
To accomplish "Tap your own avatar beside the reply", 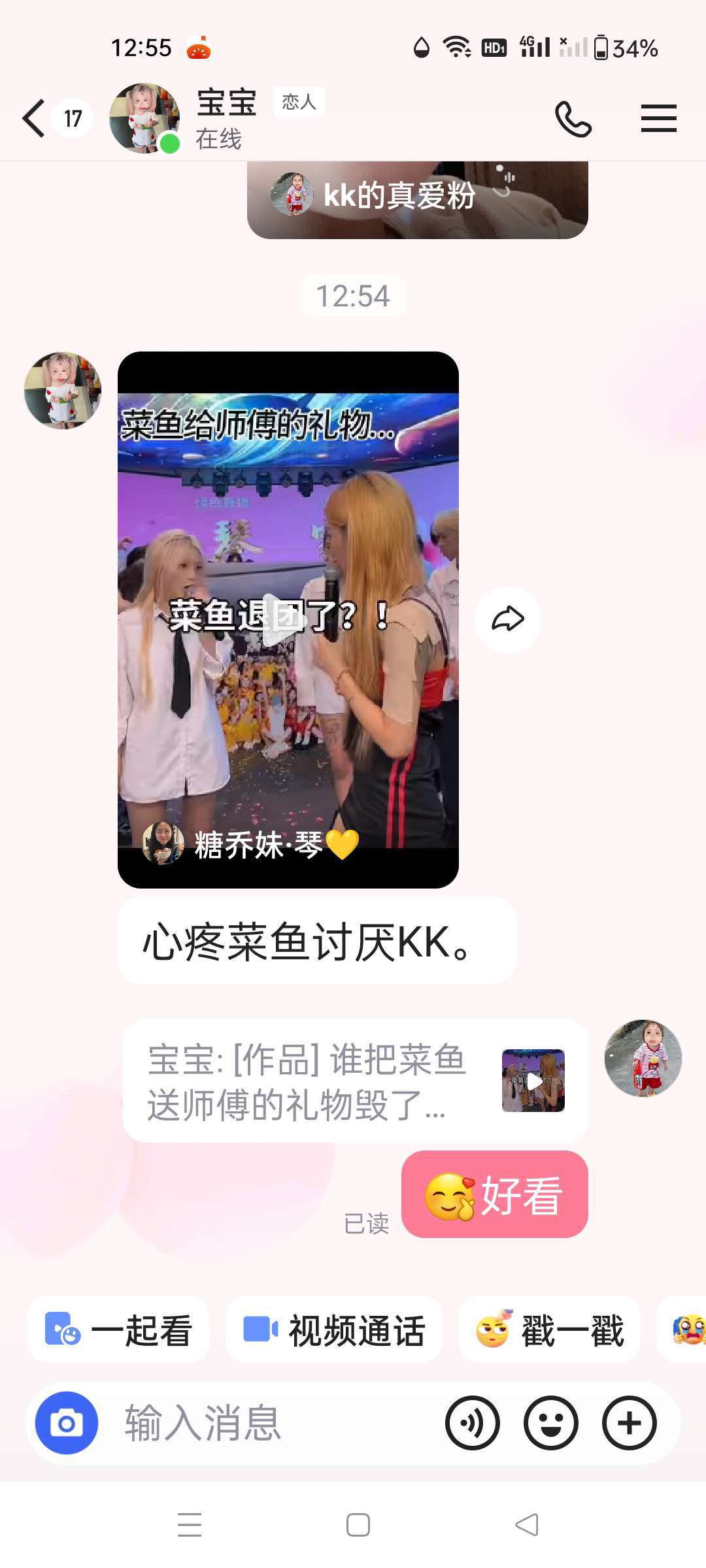I will 643,1058.
